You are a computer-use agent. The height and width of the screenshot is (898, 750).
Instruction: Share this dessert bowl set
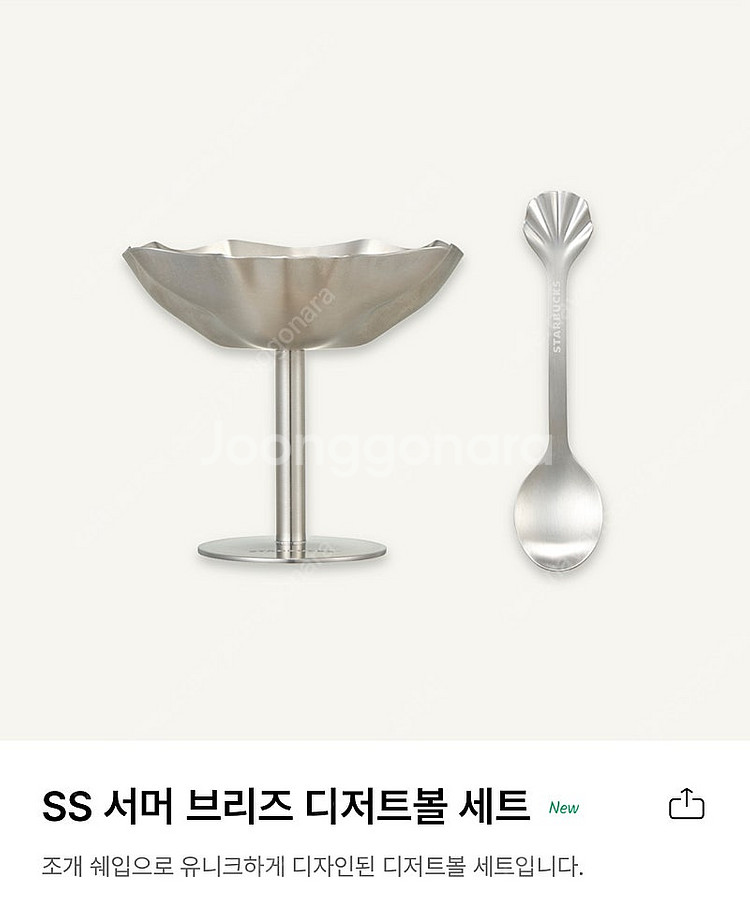coord(686,805)
